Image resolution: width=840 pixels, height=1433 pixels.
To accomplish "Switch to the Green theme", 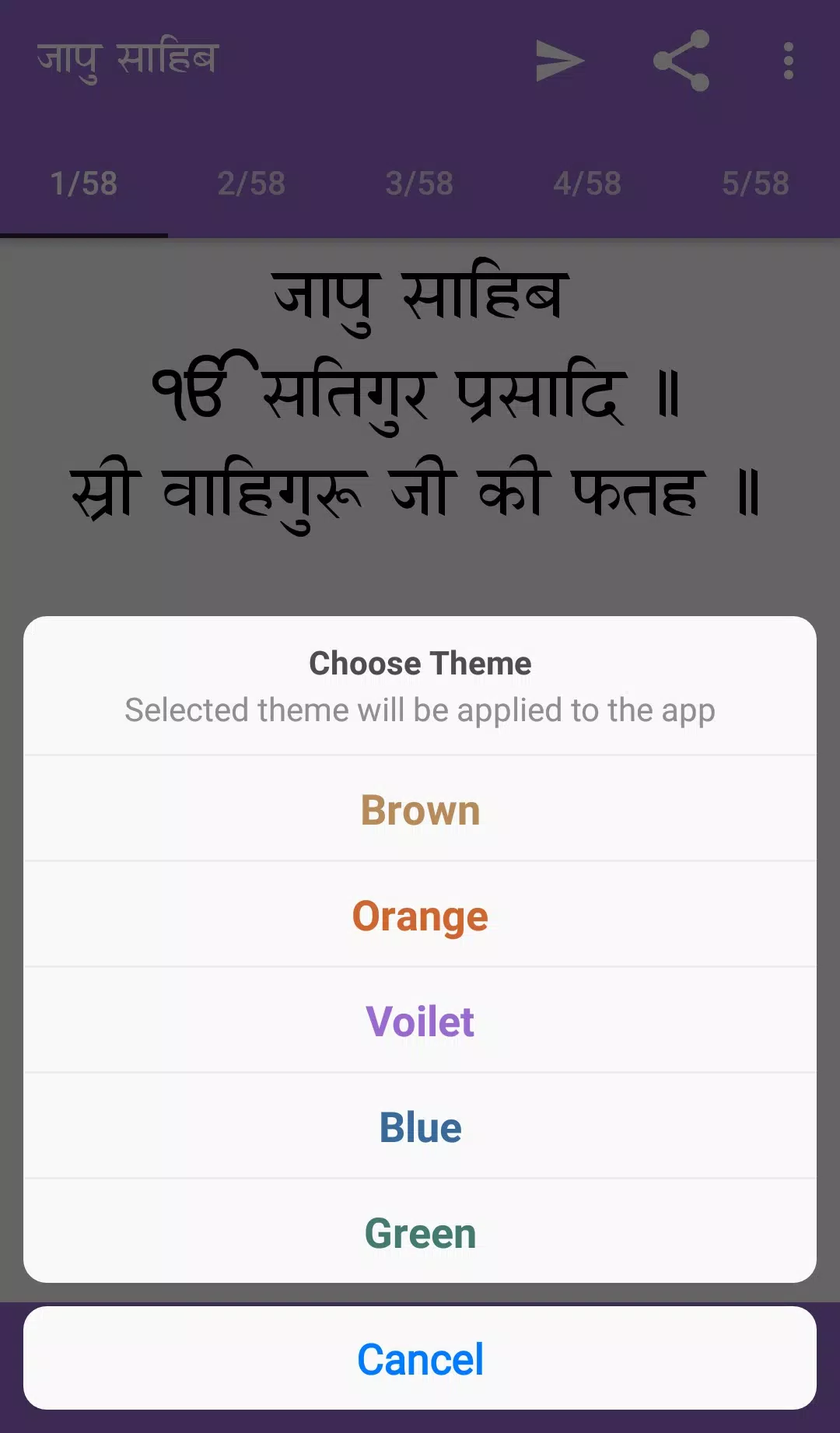I will (x=420, y=1233).
